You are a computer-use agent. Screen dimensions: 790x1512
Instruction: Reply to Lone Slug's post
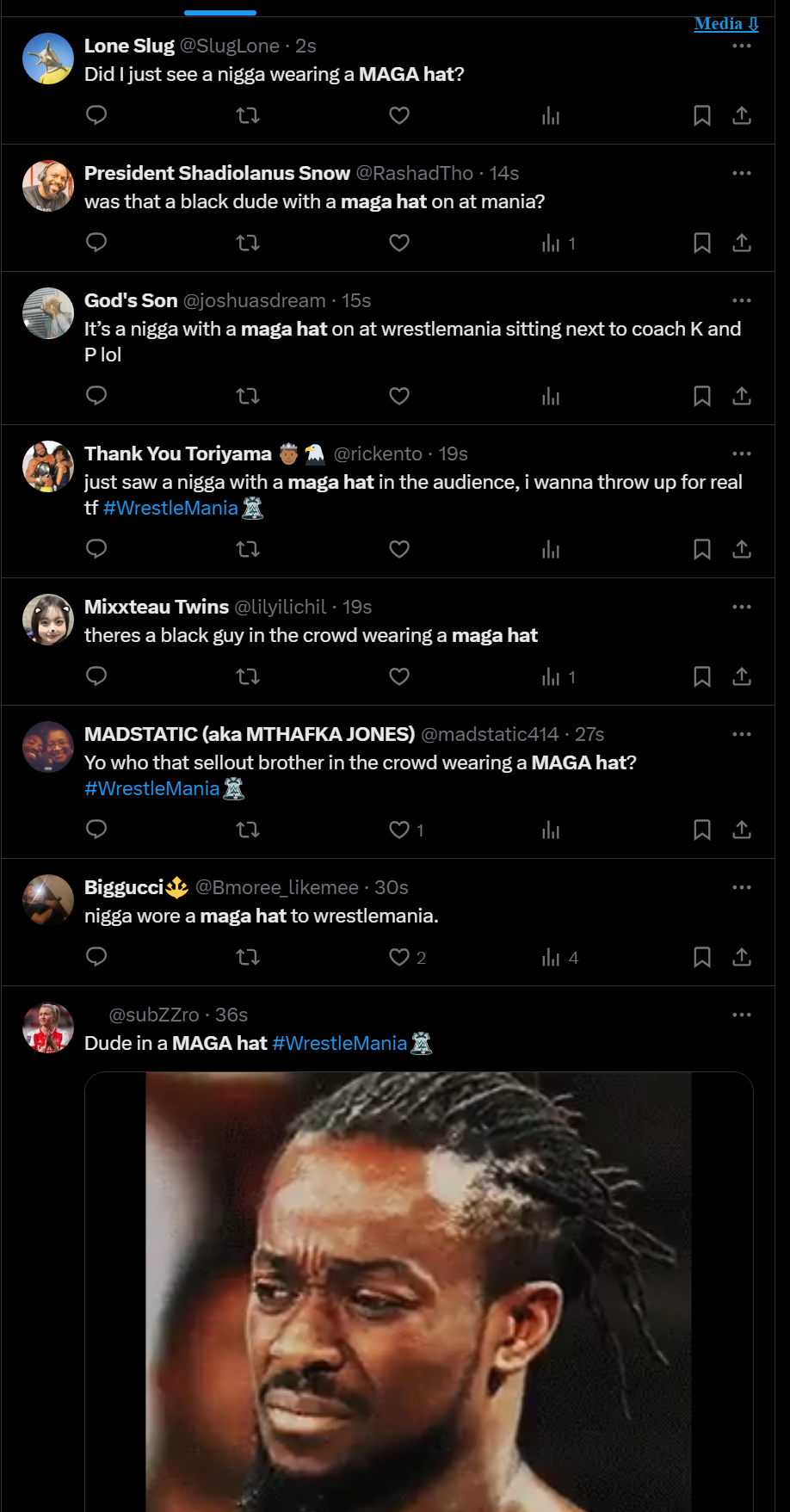[x=96, y=115]
